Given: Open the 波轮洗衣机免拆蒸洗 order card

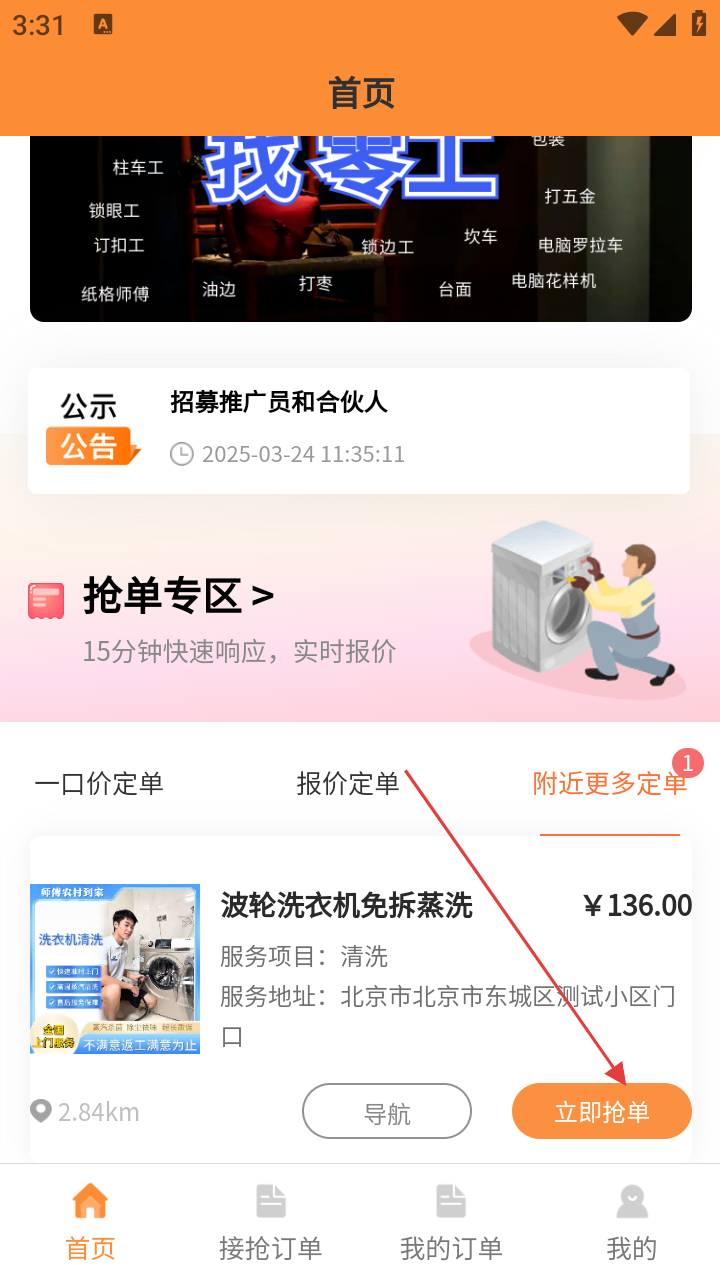Looking at the screenshot, I should click(345, 906).
